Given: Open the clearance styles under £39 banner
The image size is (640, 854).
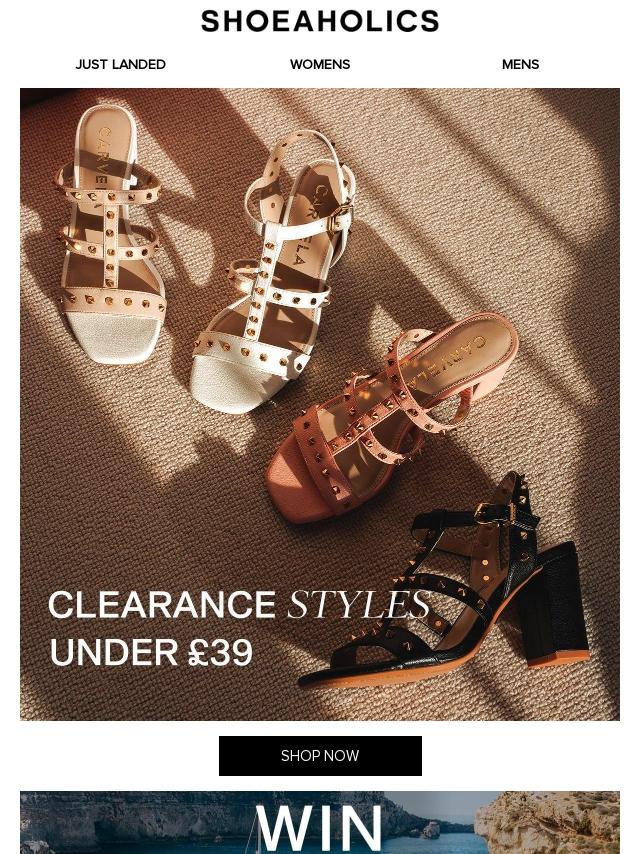Looking at the screenshot, I should (320, 404).
